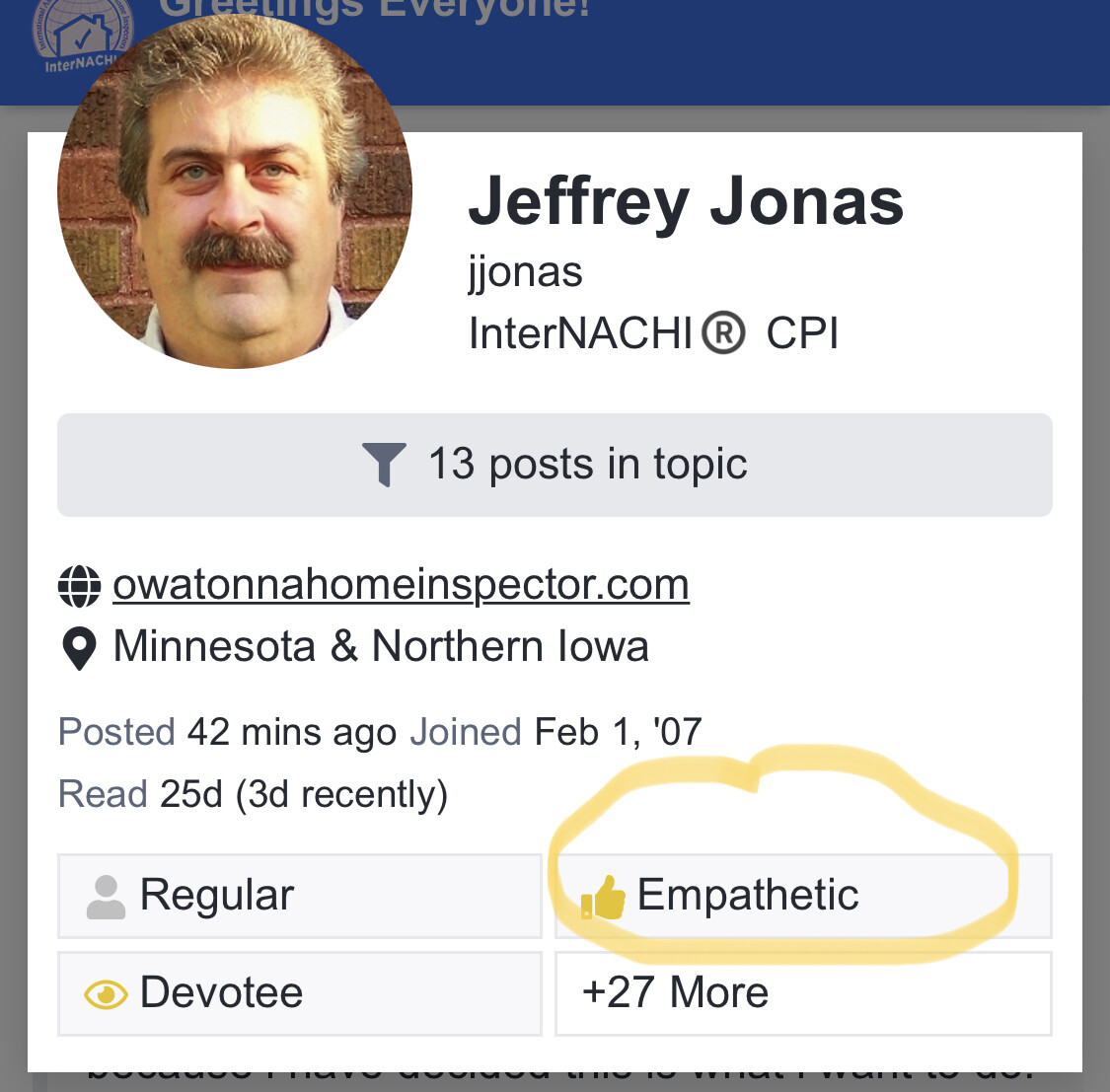Open Jeffrey Jonas's full profile by name

686,200
